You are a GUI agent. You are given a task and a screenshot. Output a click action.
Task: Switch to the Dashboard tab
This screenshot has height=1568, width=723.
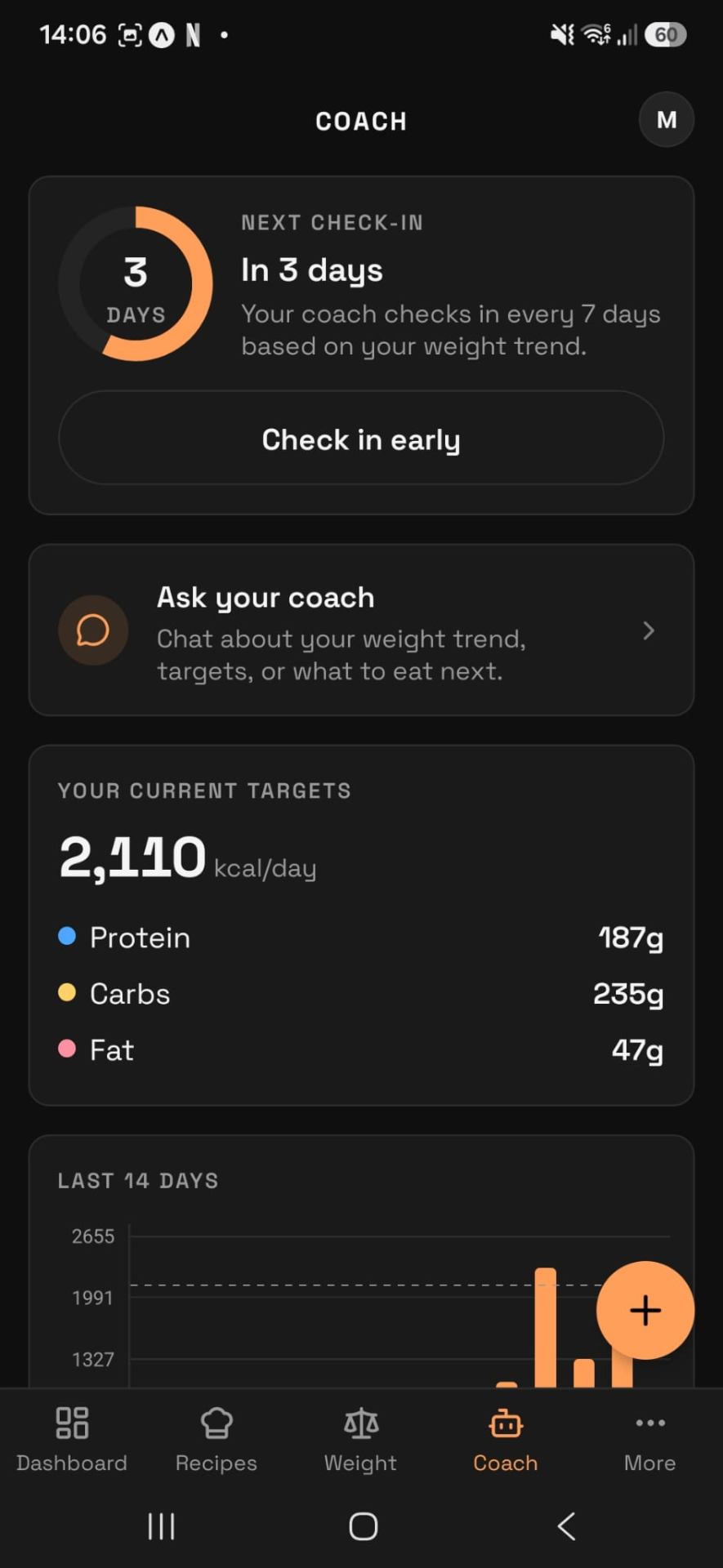tap(72, 1440)
